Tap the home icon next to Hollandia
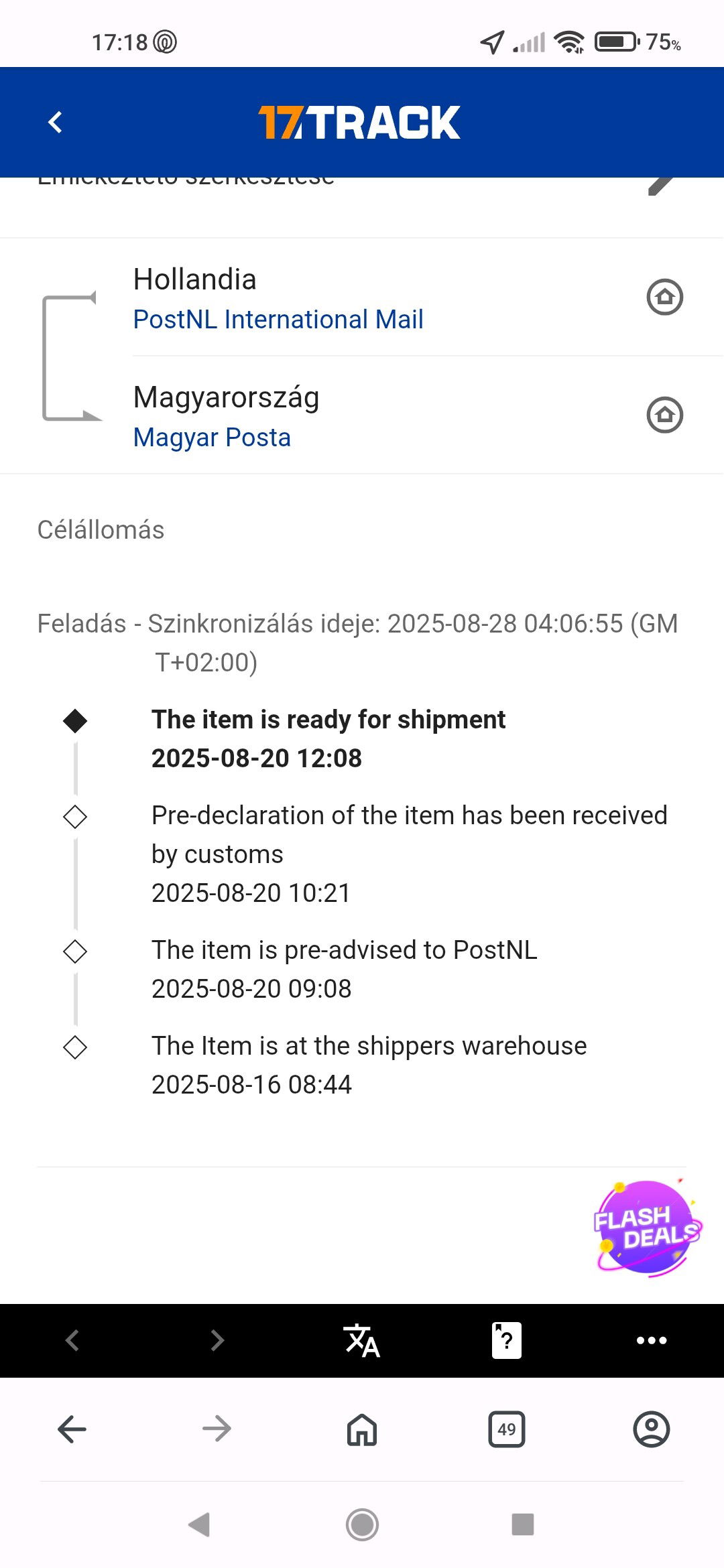The height and width of the screenshot is (1568, 724). point(664,297)
